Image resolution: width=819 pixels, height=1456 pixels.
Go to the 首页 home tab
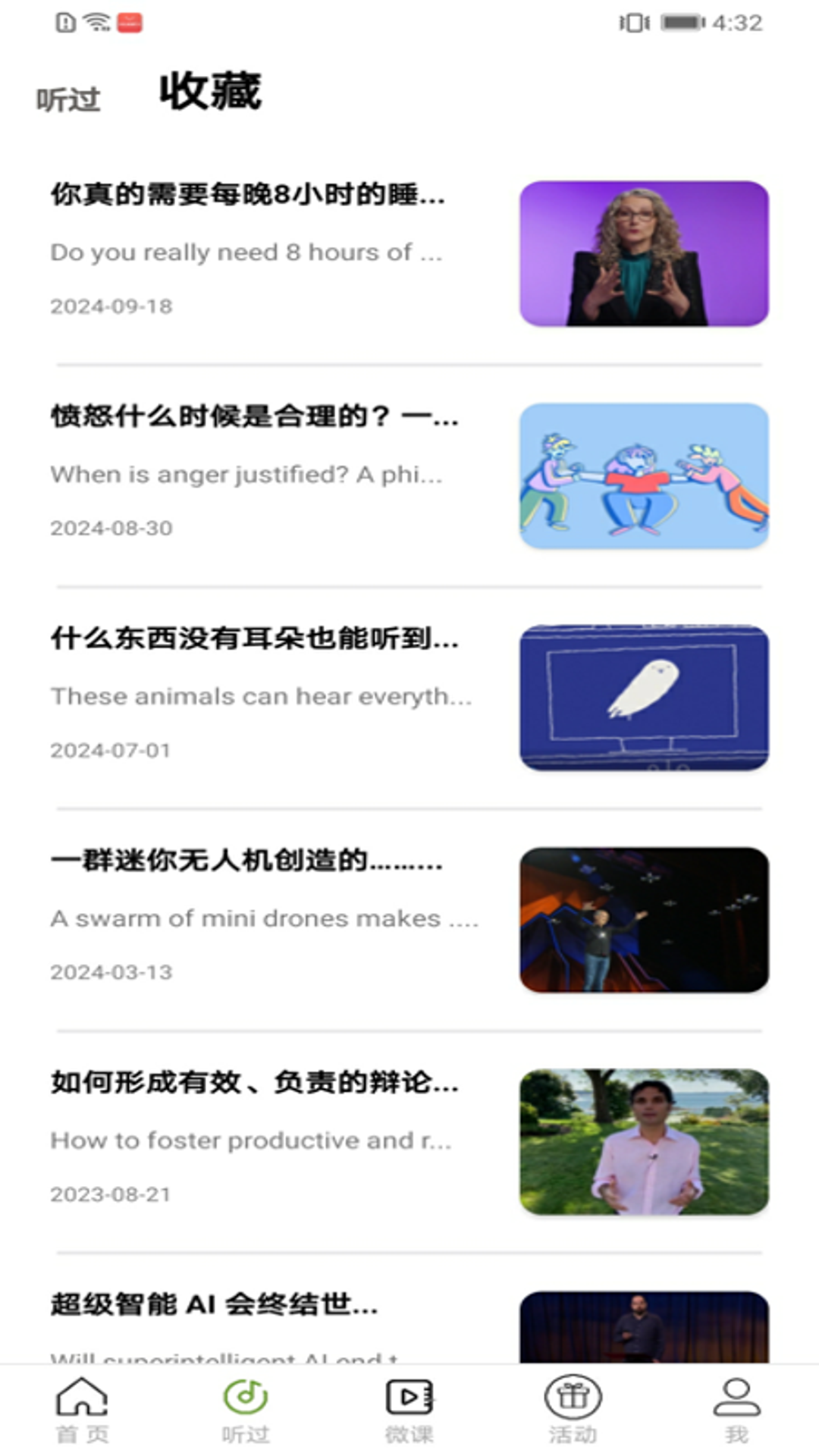tap(82, 1410)
